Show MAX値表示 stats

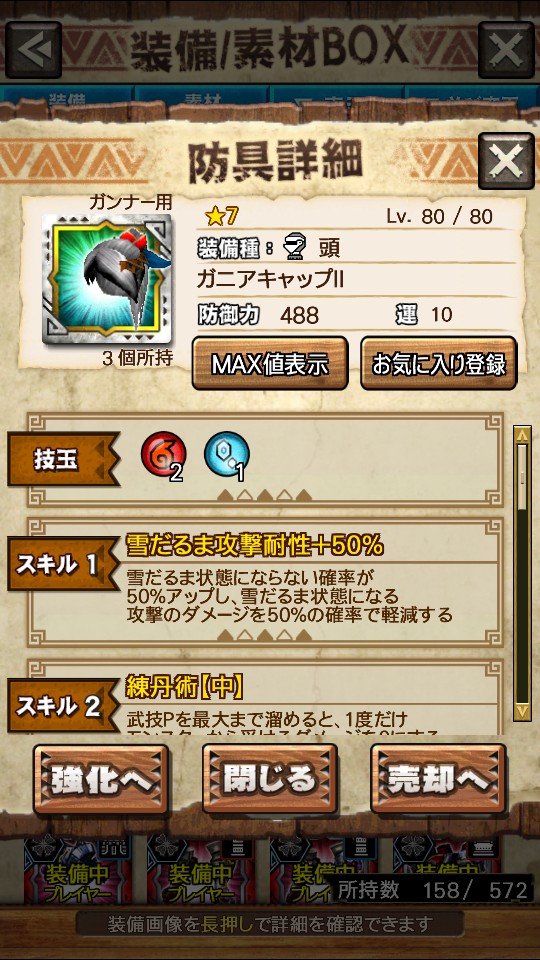pos(270,364)
